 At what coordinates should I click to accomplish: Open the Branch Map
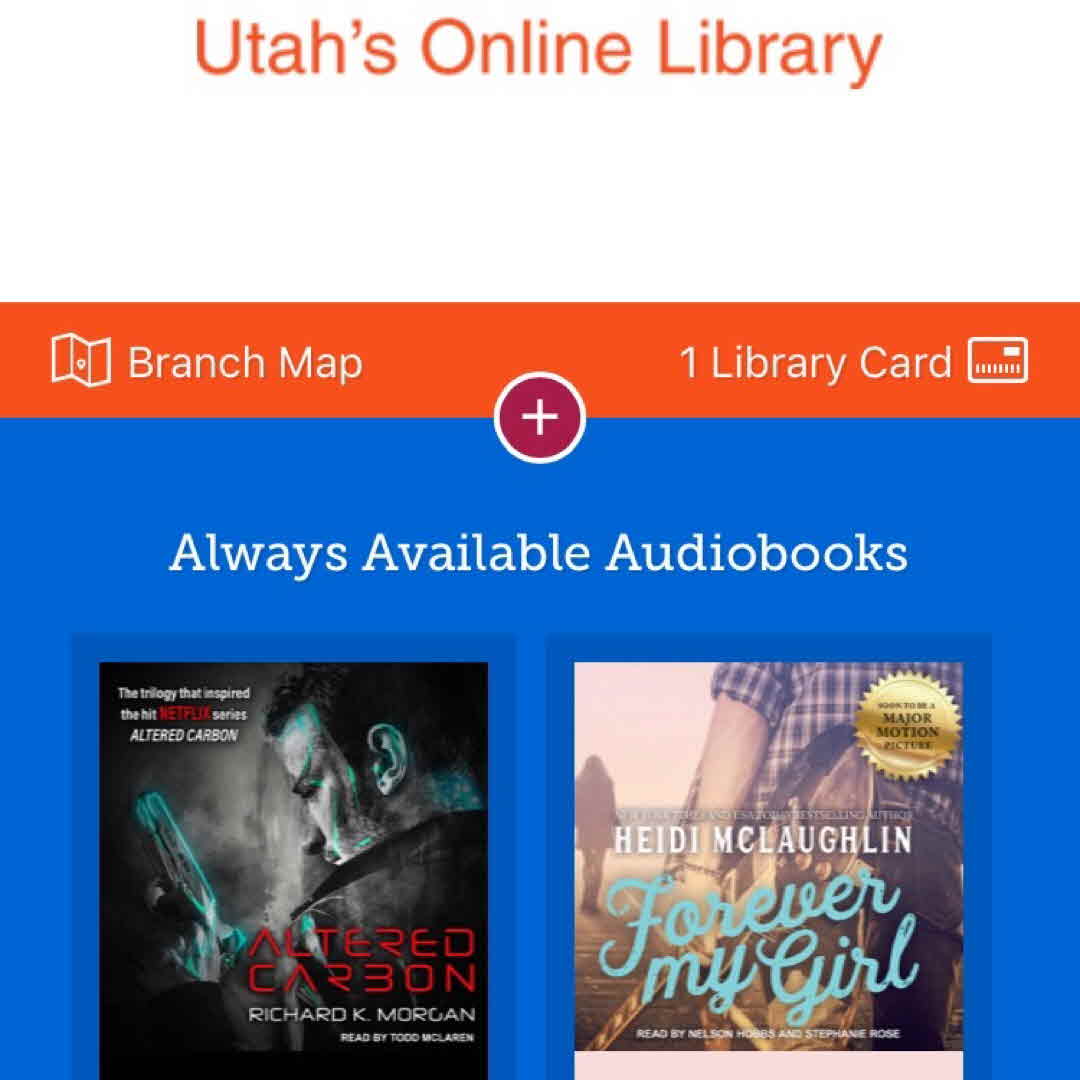207,362
